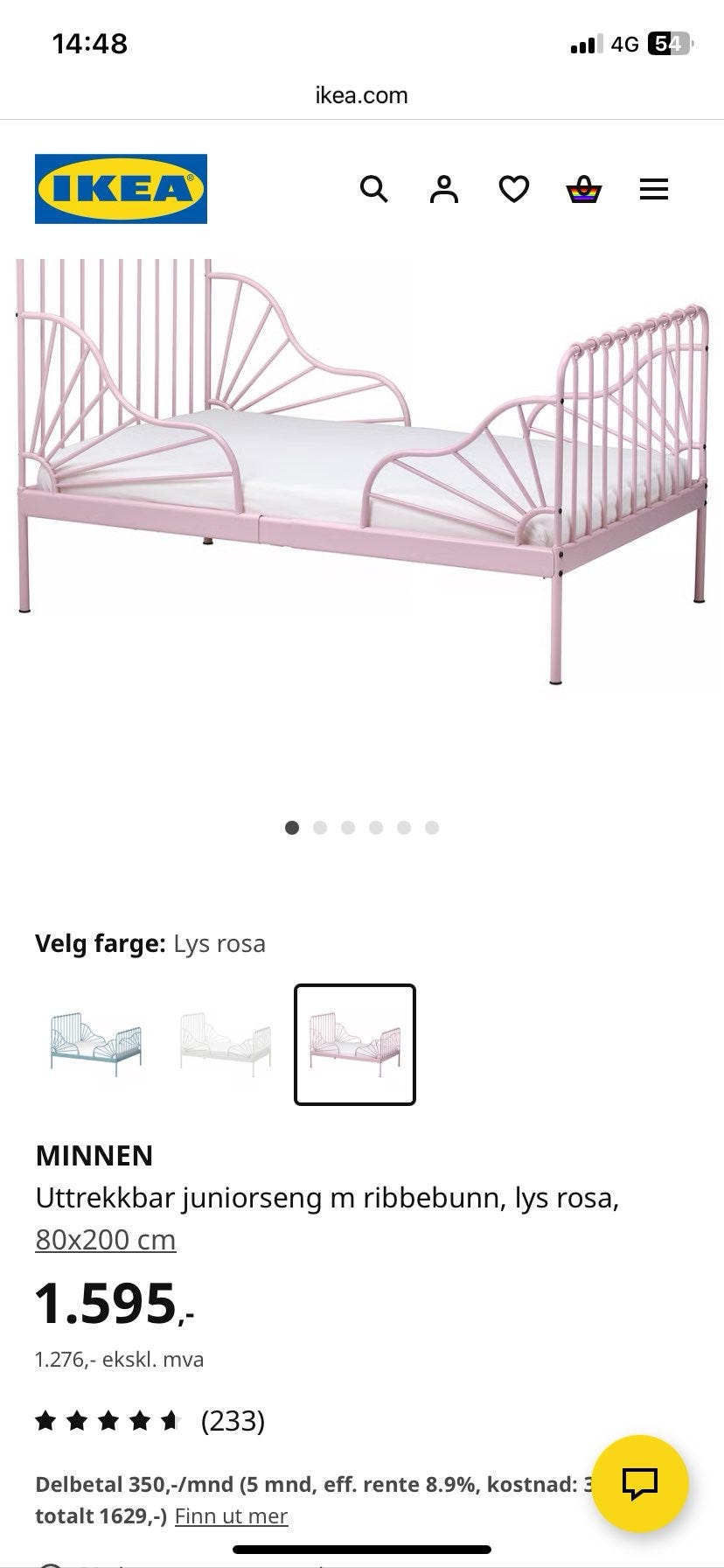Click the heart icon to save MINNEN bed

coord(513,188)
